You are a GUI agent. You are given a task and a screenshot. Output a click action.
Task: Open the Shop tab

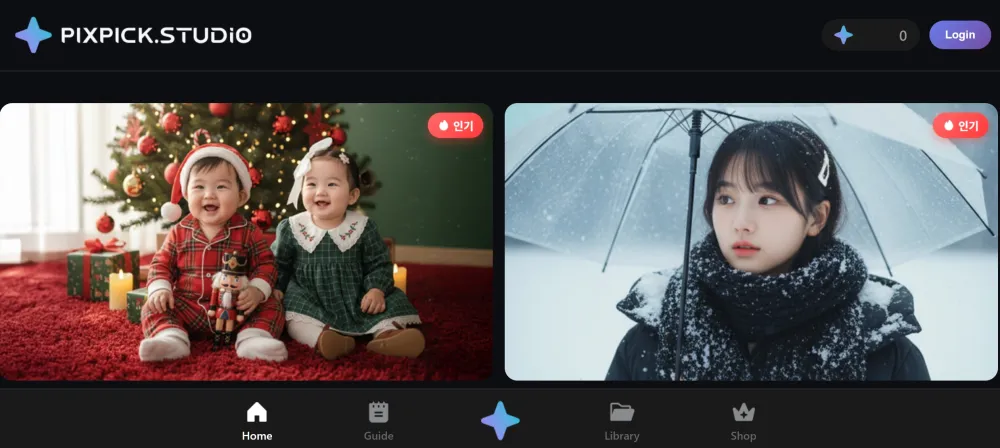pyautogui.click(x=743, y=420)
